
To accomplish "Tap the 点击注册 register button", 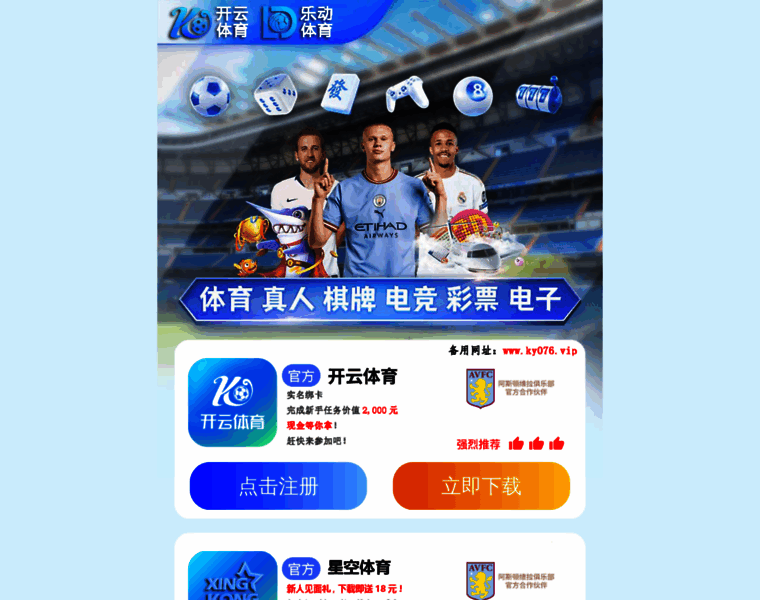I will pyautogui.click(x=278, y=486).
